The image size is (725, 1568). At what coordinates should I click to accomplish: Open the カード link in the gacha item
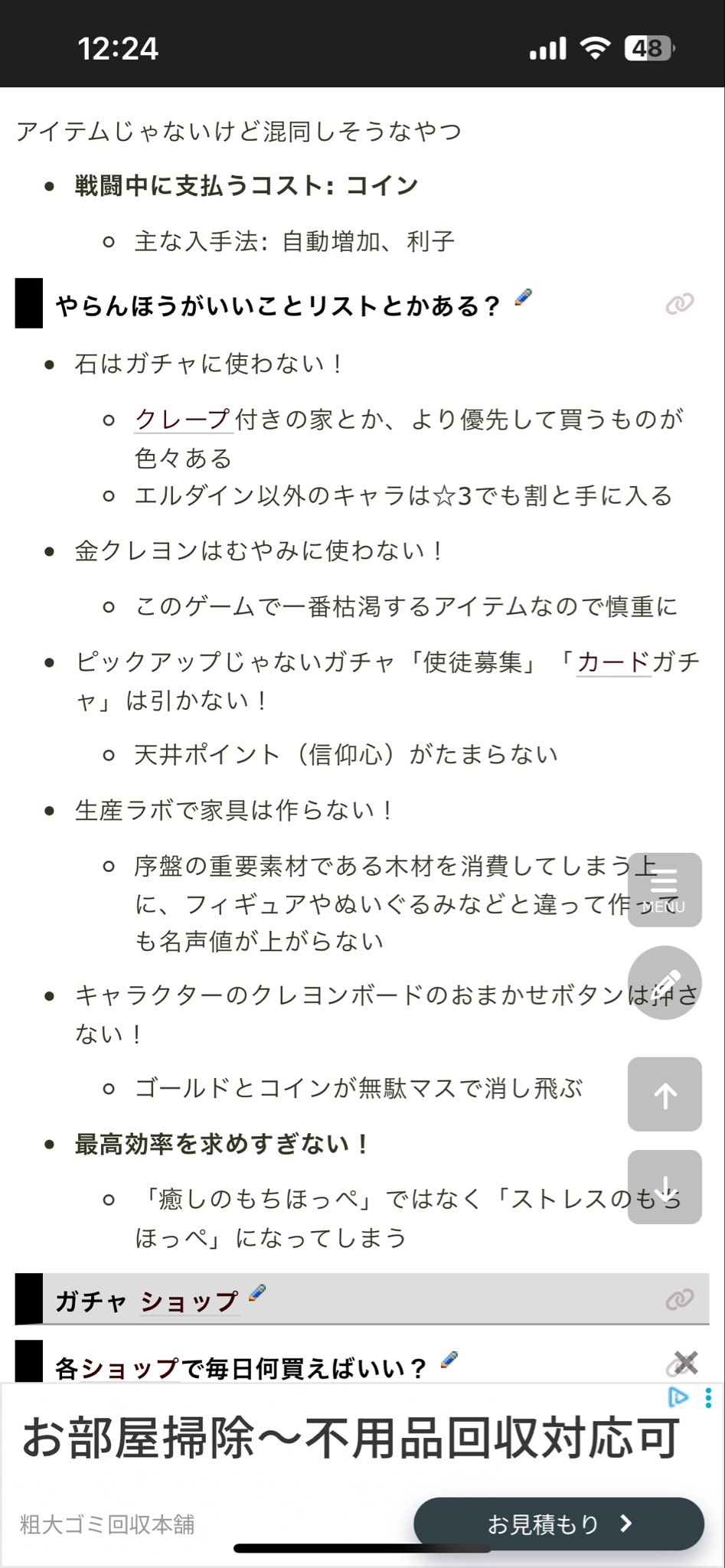click(x=613, y=661)
